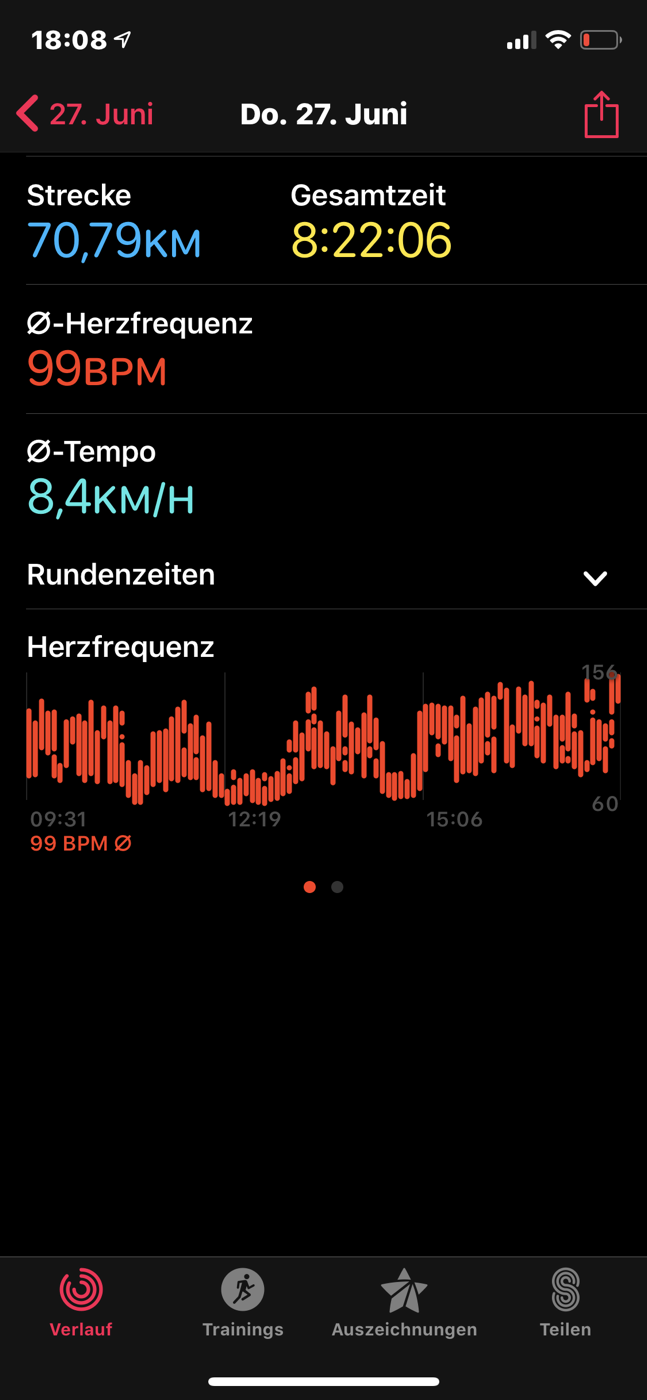The image size is (647, 1400).
Task: Go back to 27. Juni
Action: pyautogui.click(x=85, y=114)
